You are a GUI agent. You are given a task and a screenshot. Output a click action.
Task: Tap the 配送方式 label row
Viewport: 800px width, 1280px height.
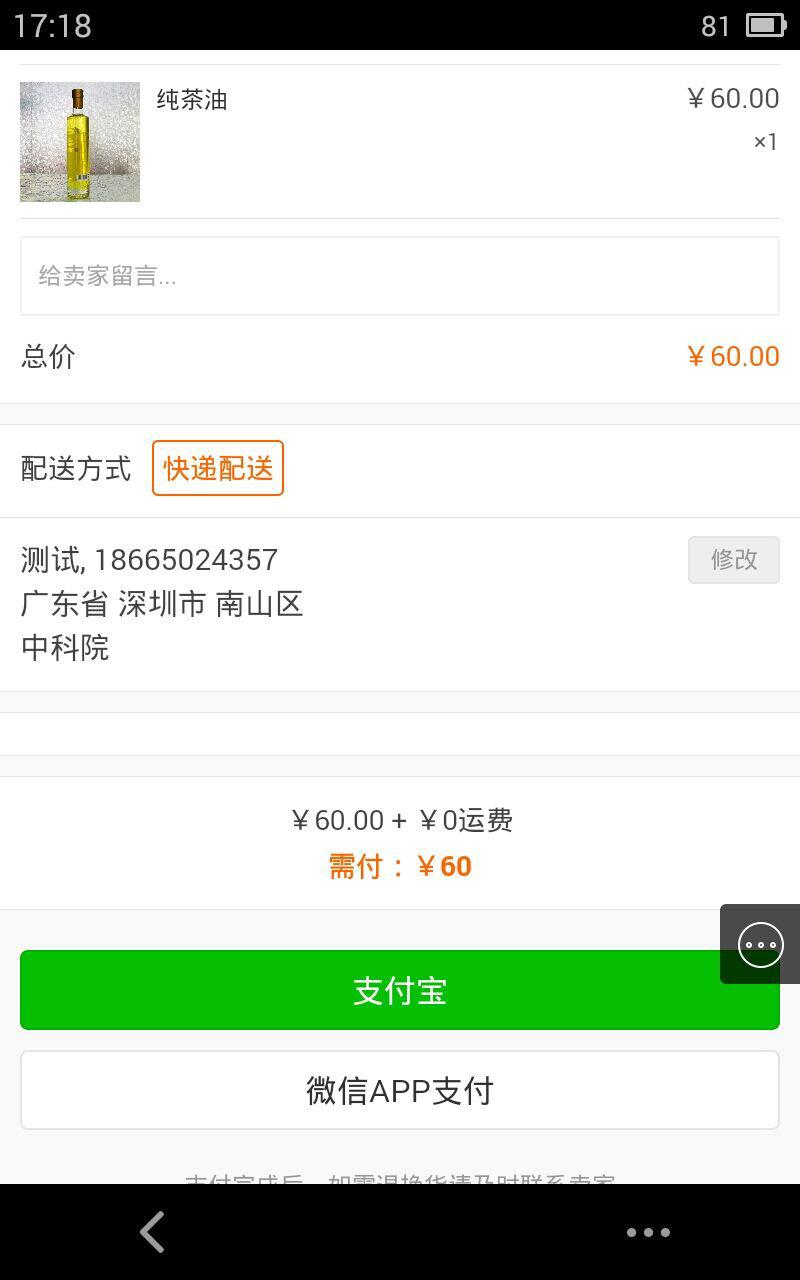tap(75, 468)
